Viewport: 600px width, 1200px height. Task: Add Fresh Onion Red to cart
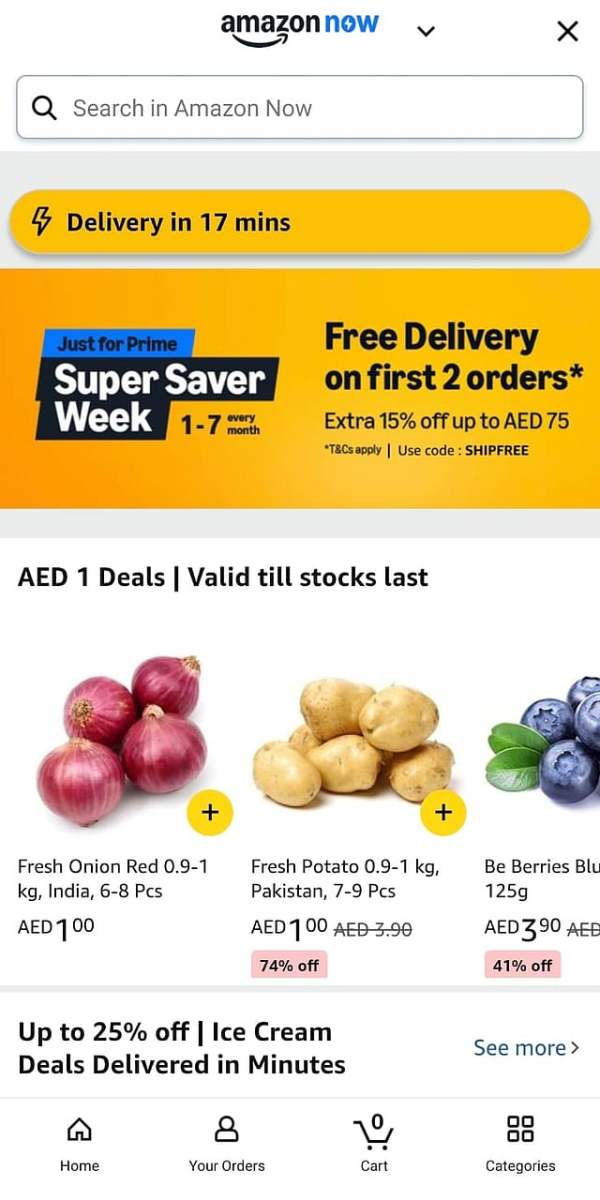tap(209, 813)
